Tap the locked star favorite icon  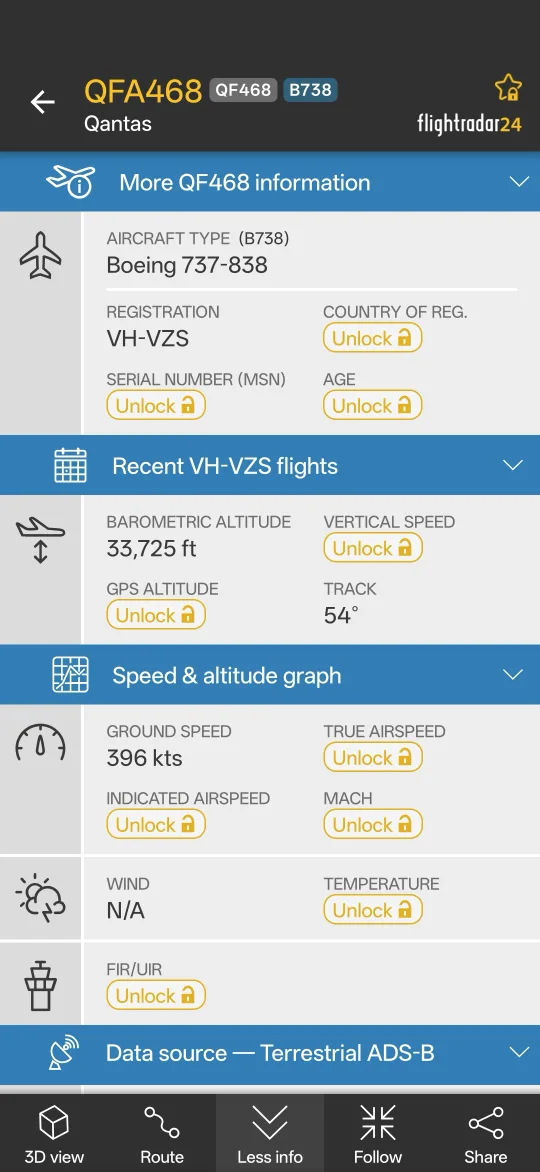tap(508, 87)
